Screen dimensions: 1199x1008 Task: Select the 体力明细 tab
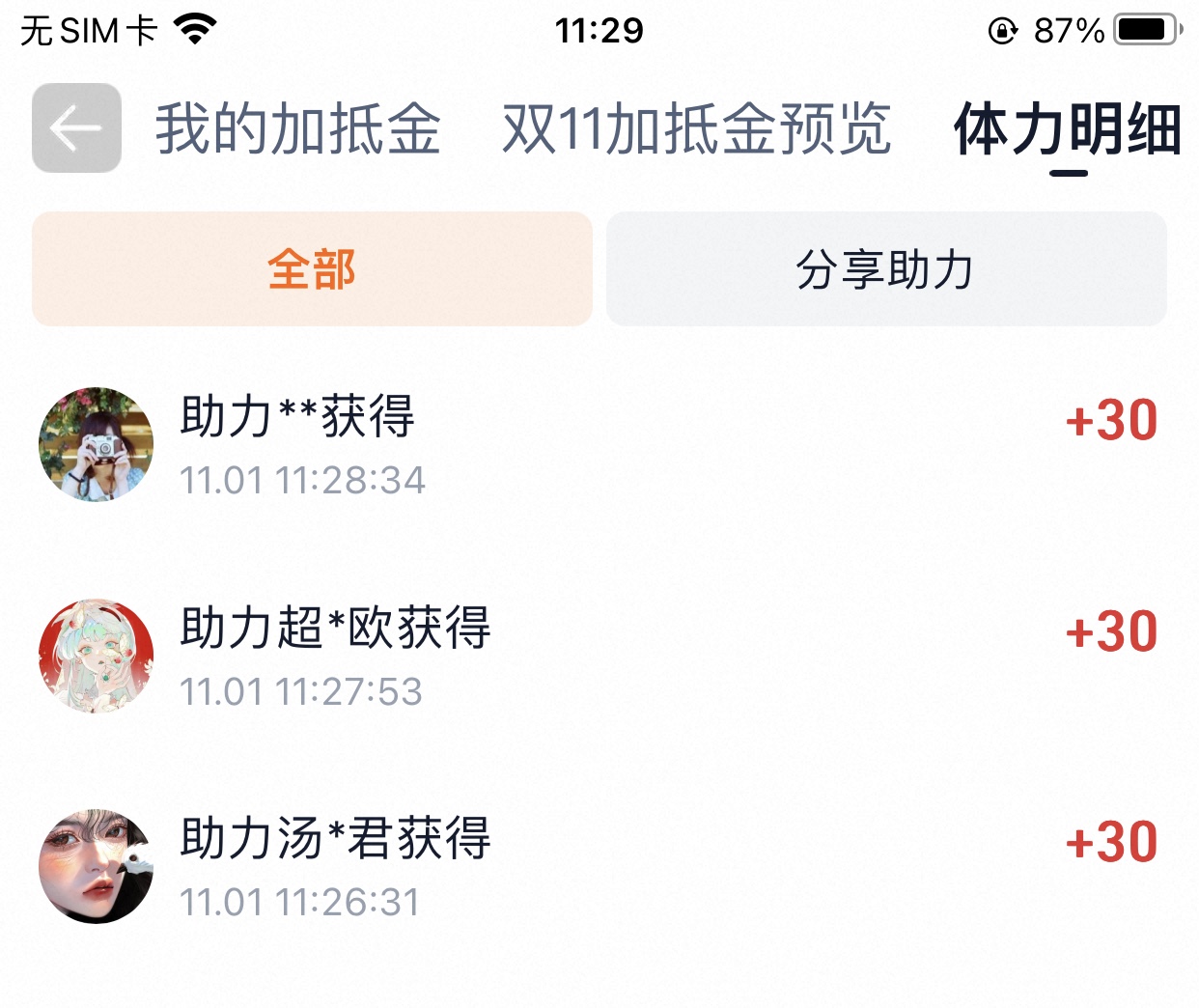tap(1067, 129)
